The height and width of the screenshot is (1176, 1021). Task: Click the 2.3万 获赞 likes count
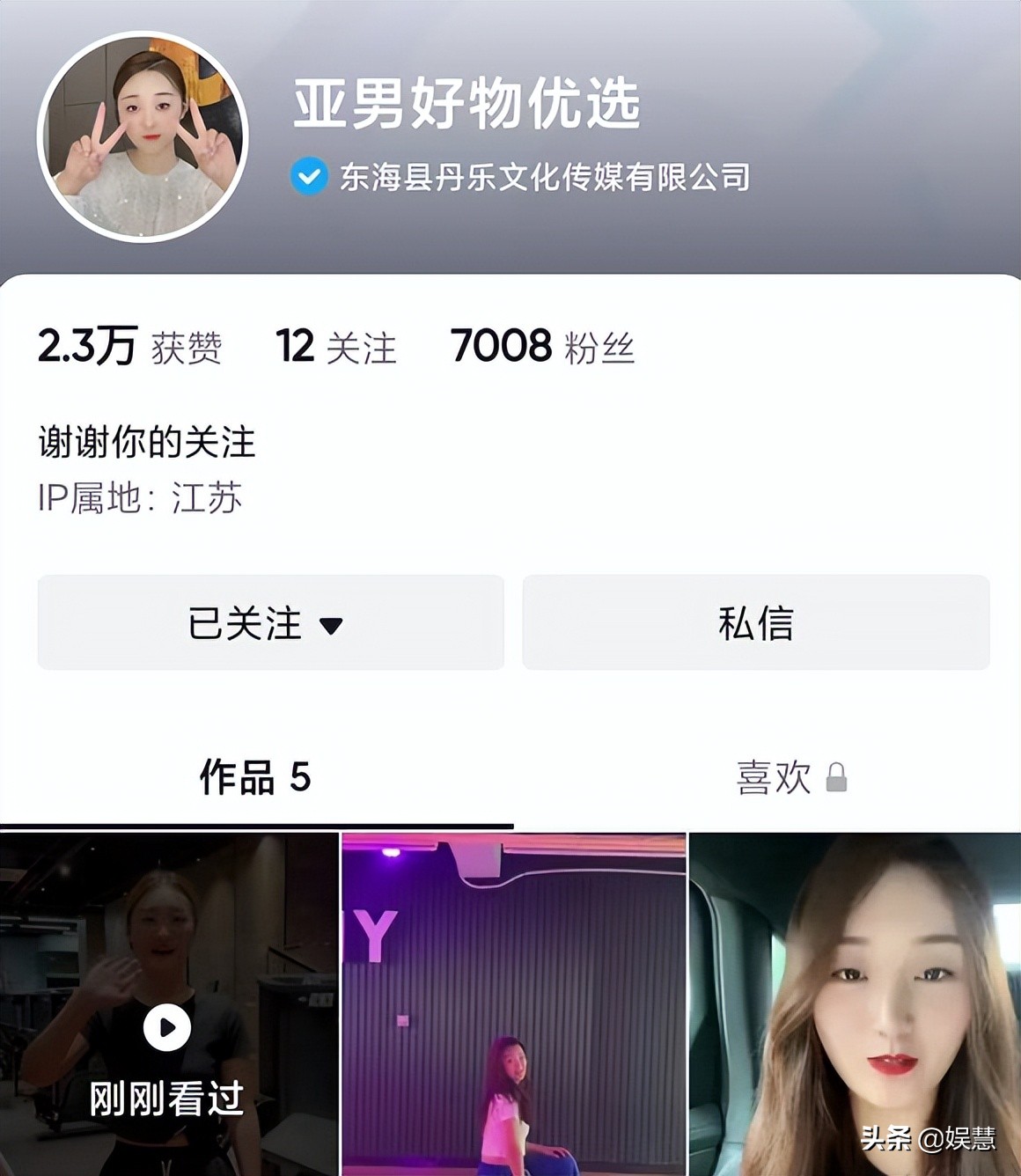click(130, 349)
